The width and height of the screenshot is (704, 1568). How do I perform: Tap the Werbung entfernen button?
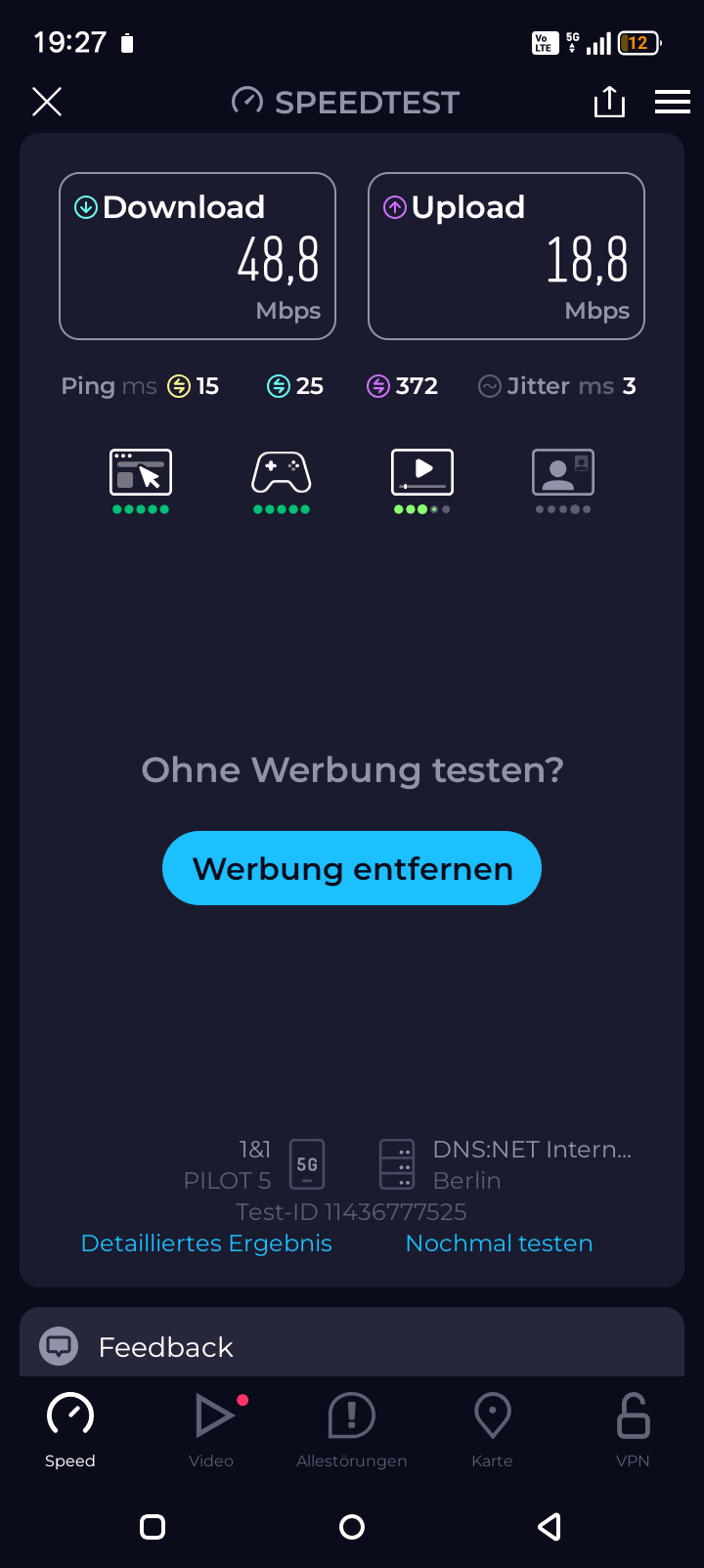[x=352, y=868]
